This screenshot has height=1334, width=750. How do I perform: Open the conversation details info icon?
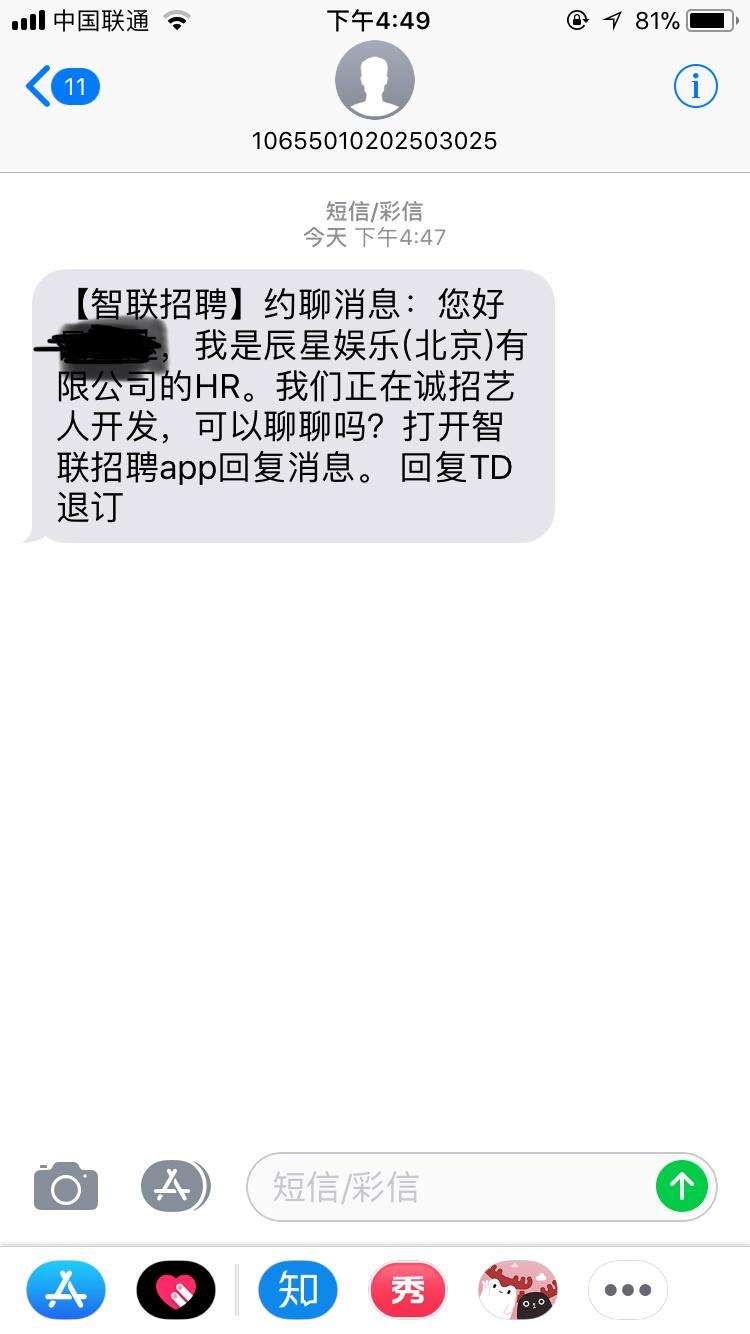(x=695, y=87)
